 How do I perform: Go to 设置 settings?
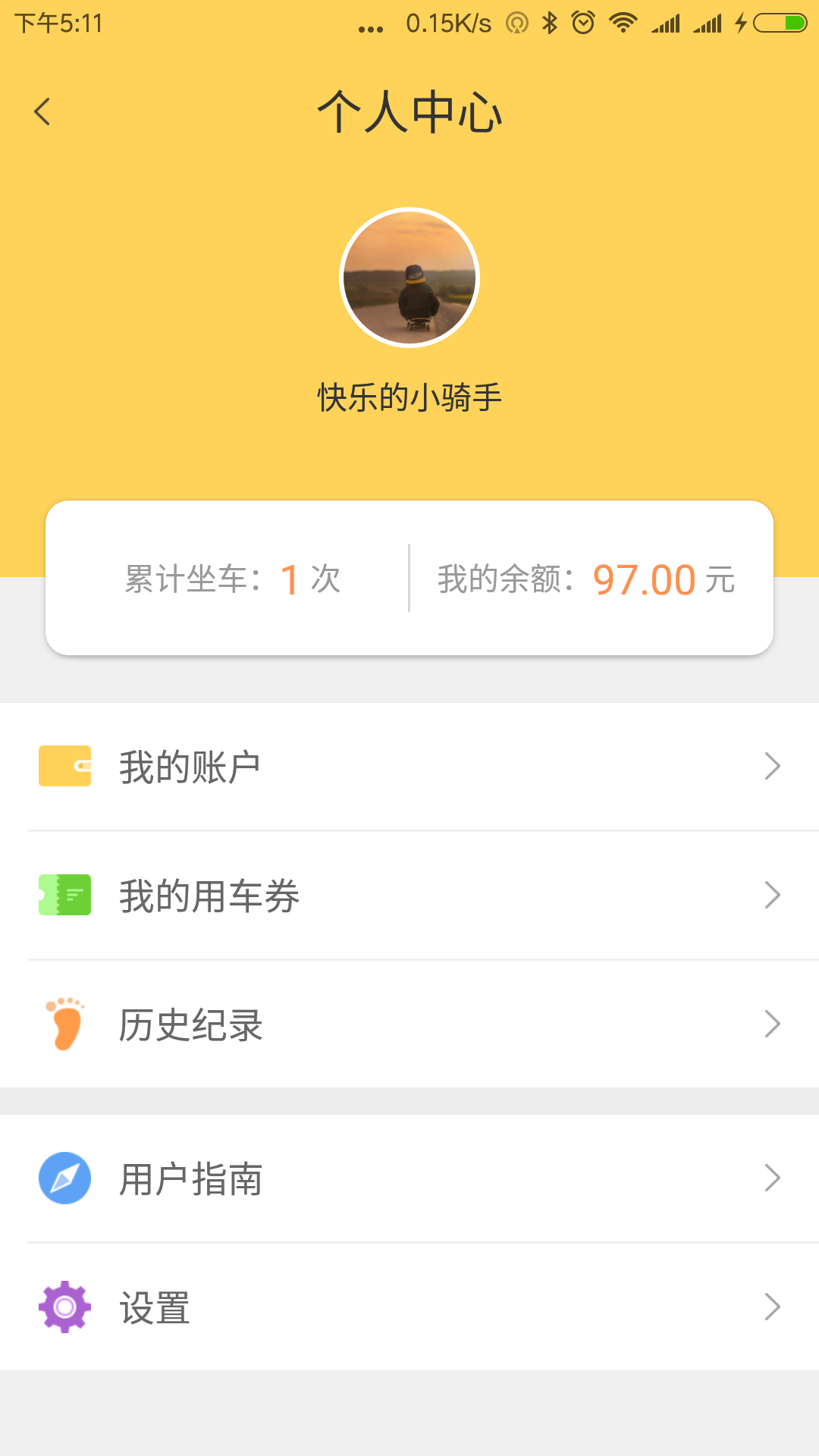click(x=409, y=1307)
